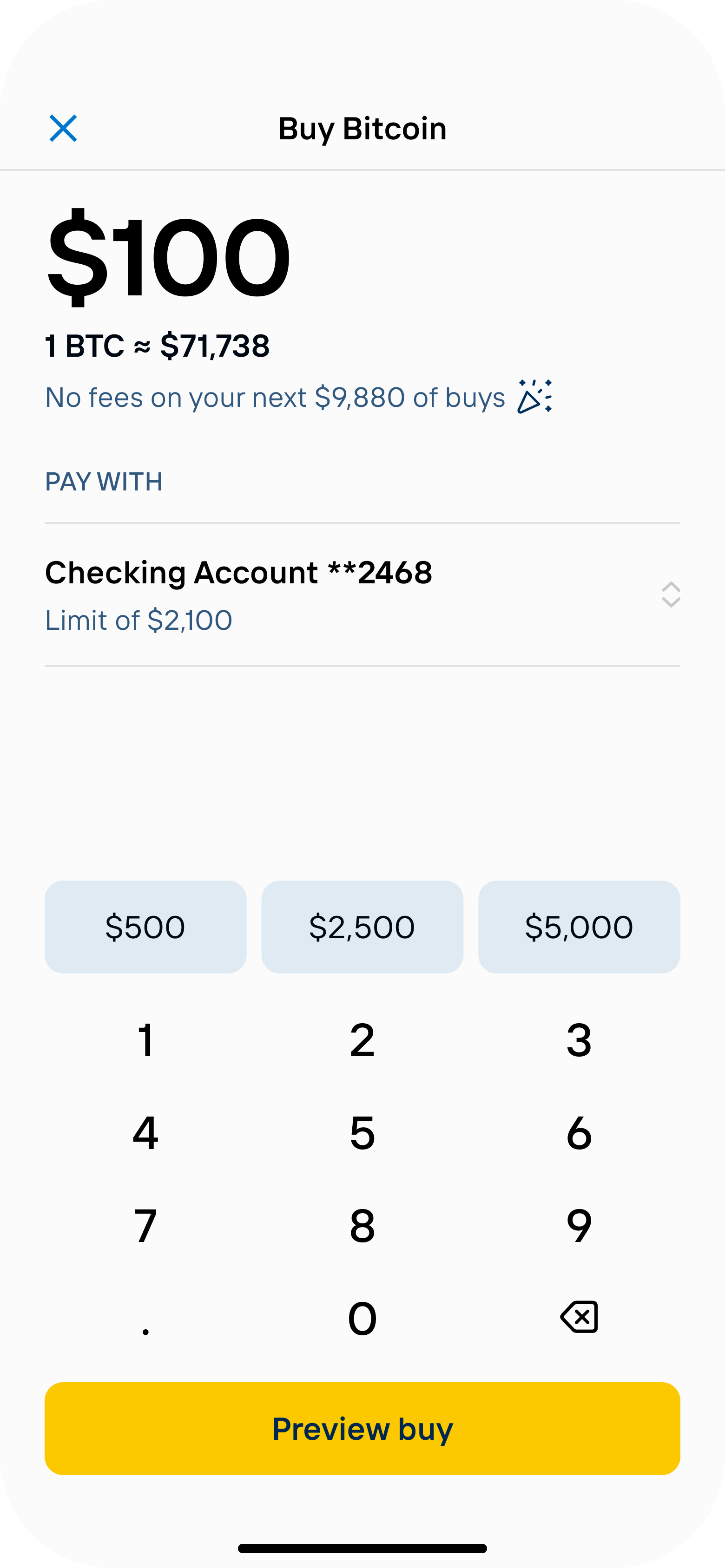This screenshot has height=1568, width=725.
Task: Tap the backspace key on the keypad
Action: [578, 1317]
